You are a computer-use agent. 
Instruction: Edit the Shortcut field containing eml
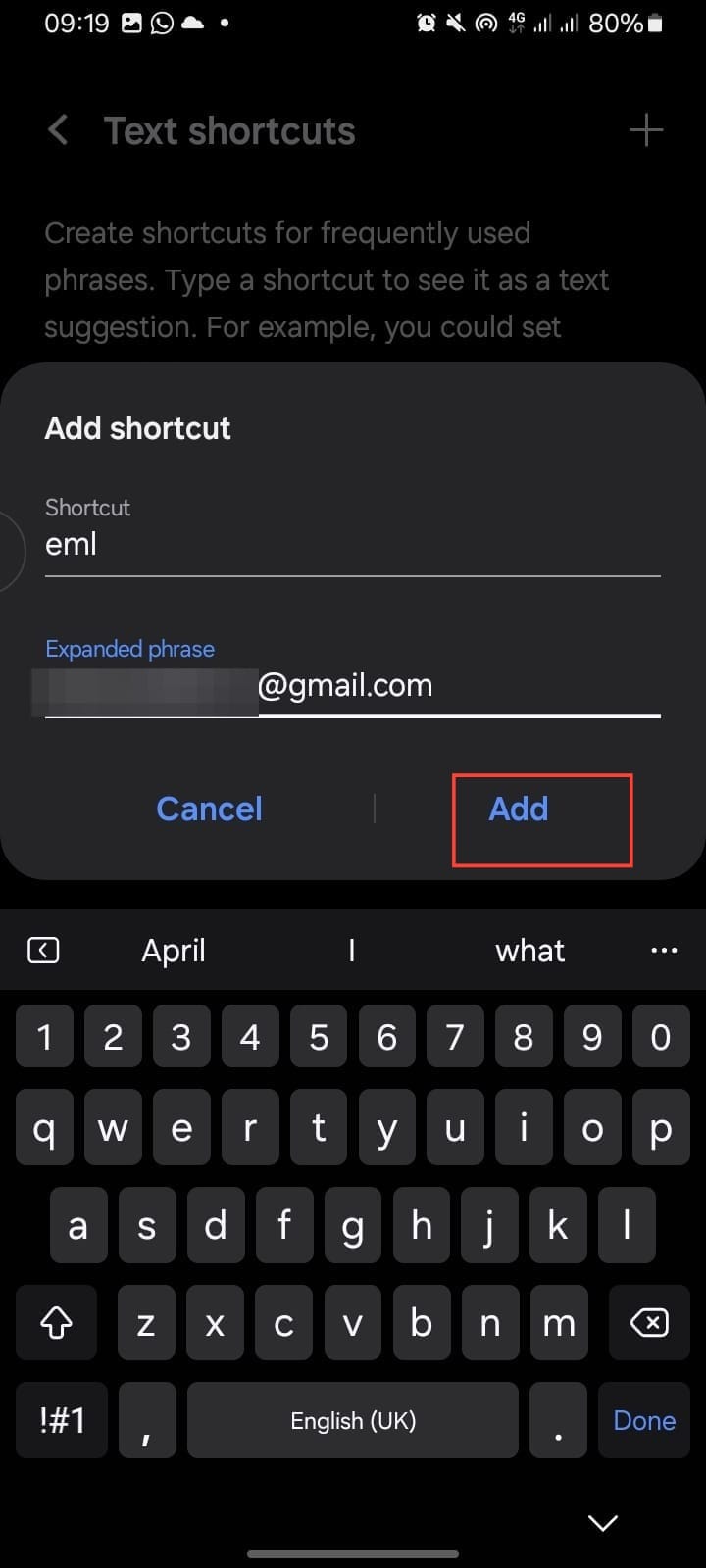point(351,545)
